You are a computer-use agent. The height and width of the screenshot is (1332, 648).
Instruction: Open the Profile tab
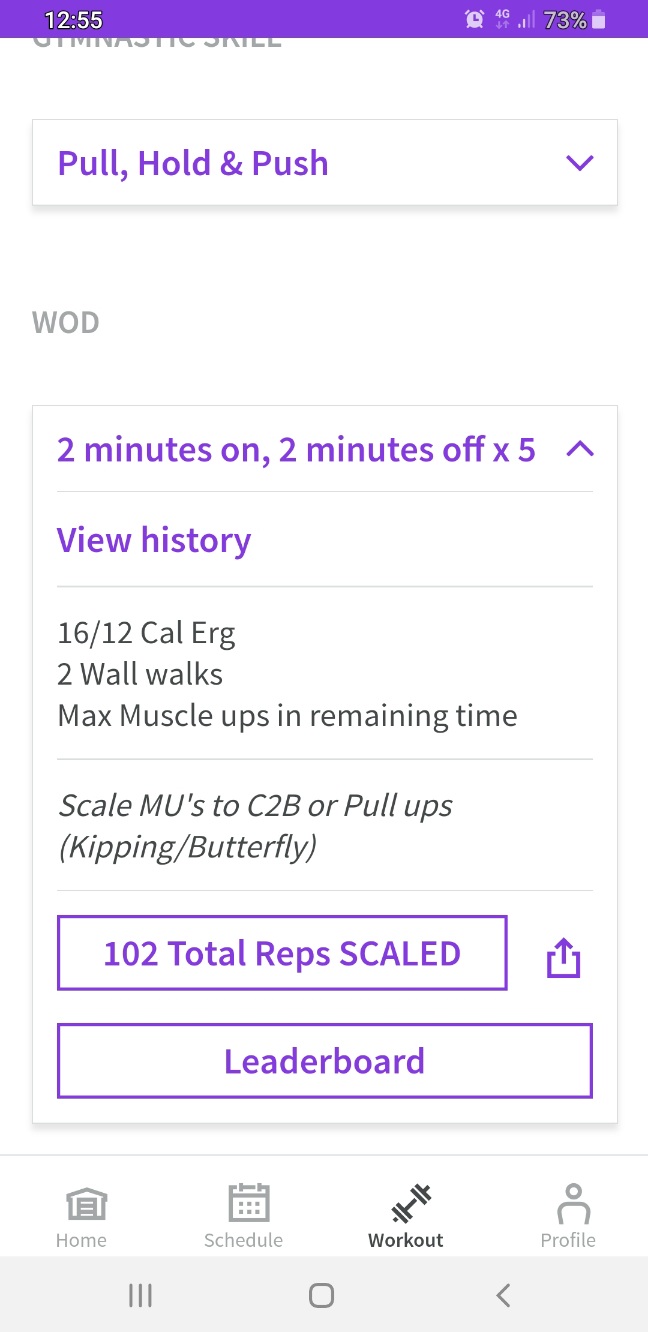[x=568, y=1216]
